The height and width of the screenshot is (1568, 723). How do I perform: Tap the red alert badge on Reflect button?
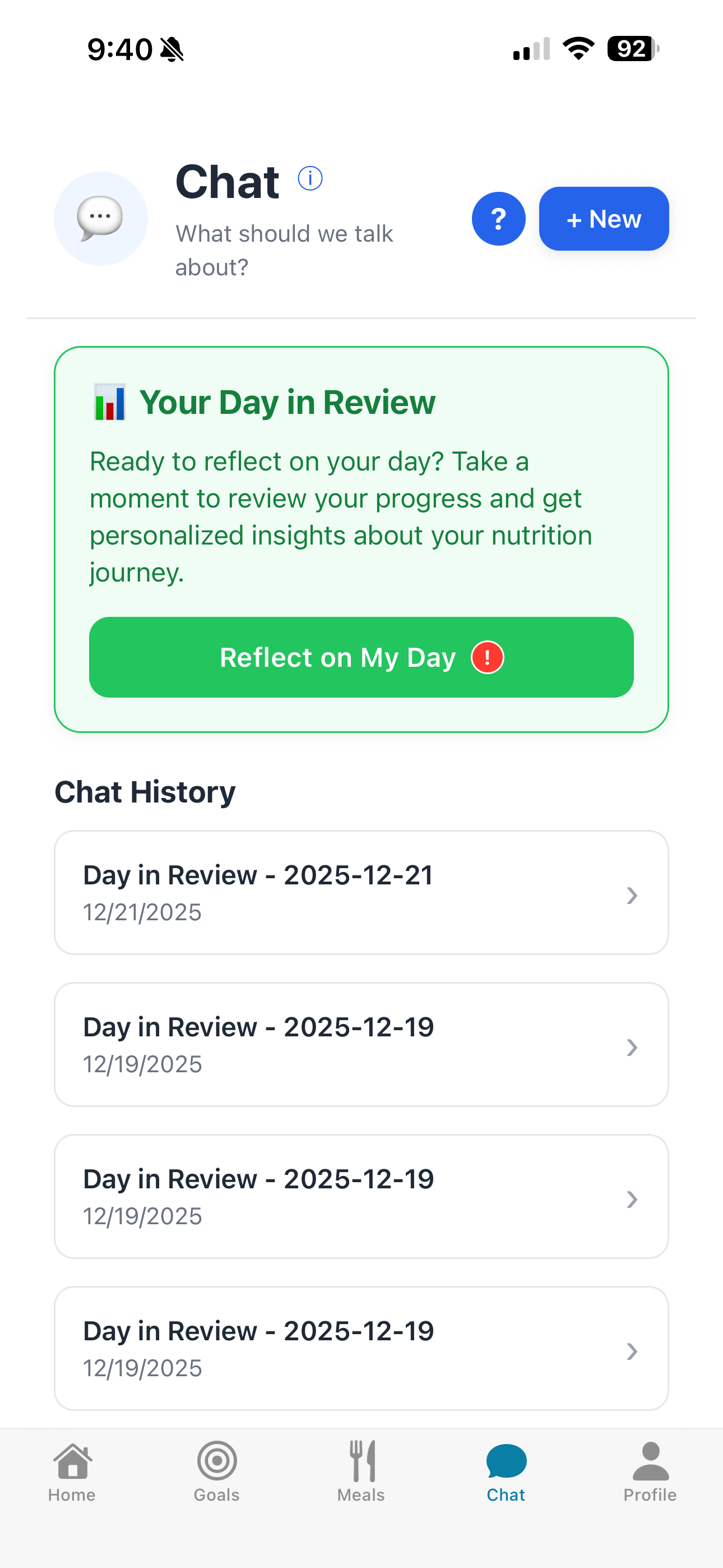(486, 657)
